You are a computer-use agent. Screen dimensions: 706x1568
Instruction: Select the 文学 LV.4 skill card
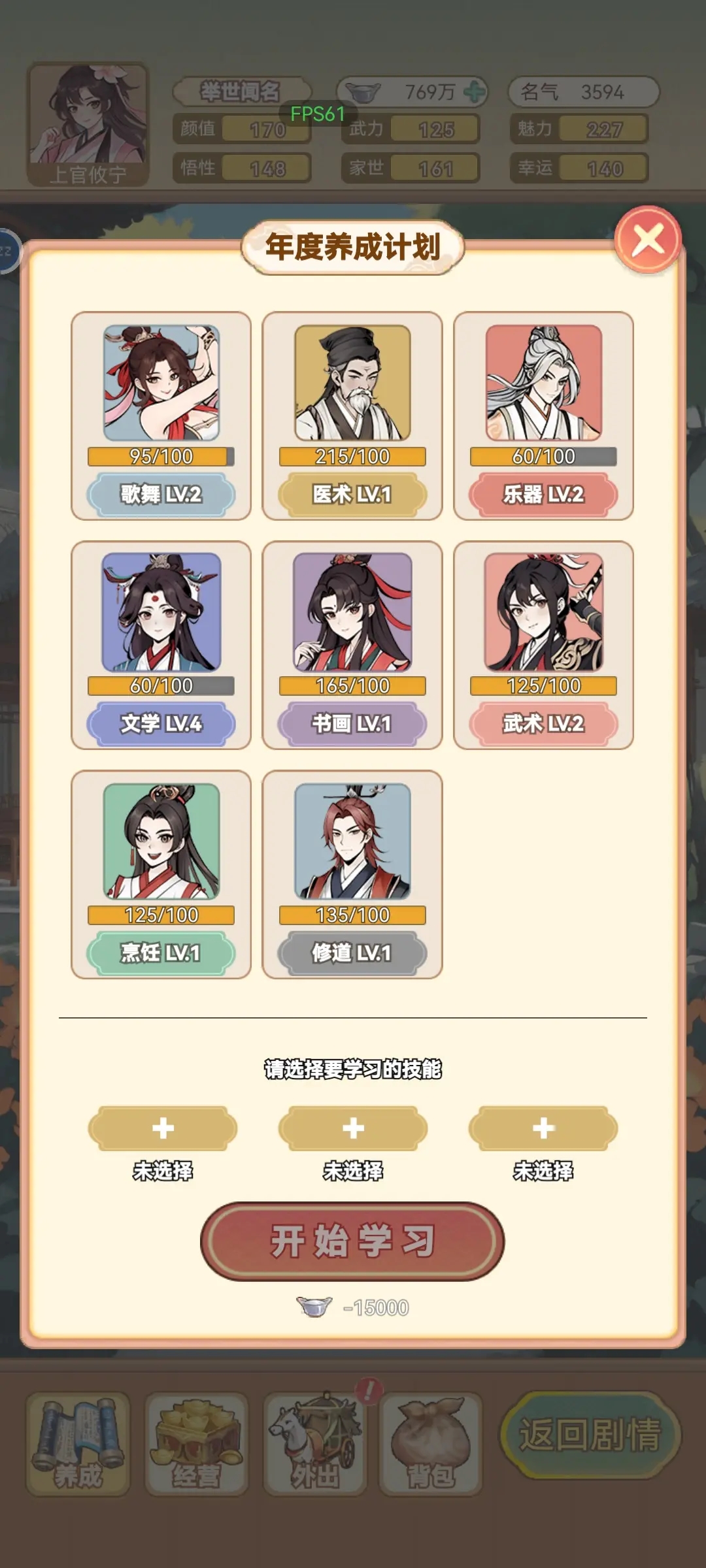[x=161, y=647]
